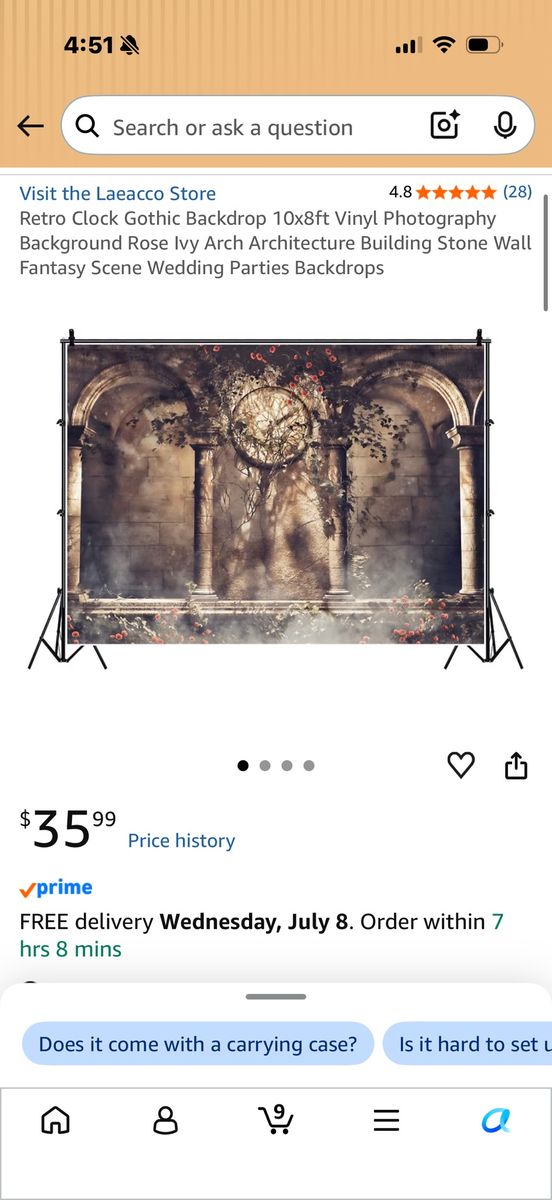The image size is (552, 1200).
Task: Open the hamburger menu tab
Action: 386,1120
